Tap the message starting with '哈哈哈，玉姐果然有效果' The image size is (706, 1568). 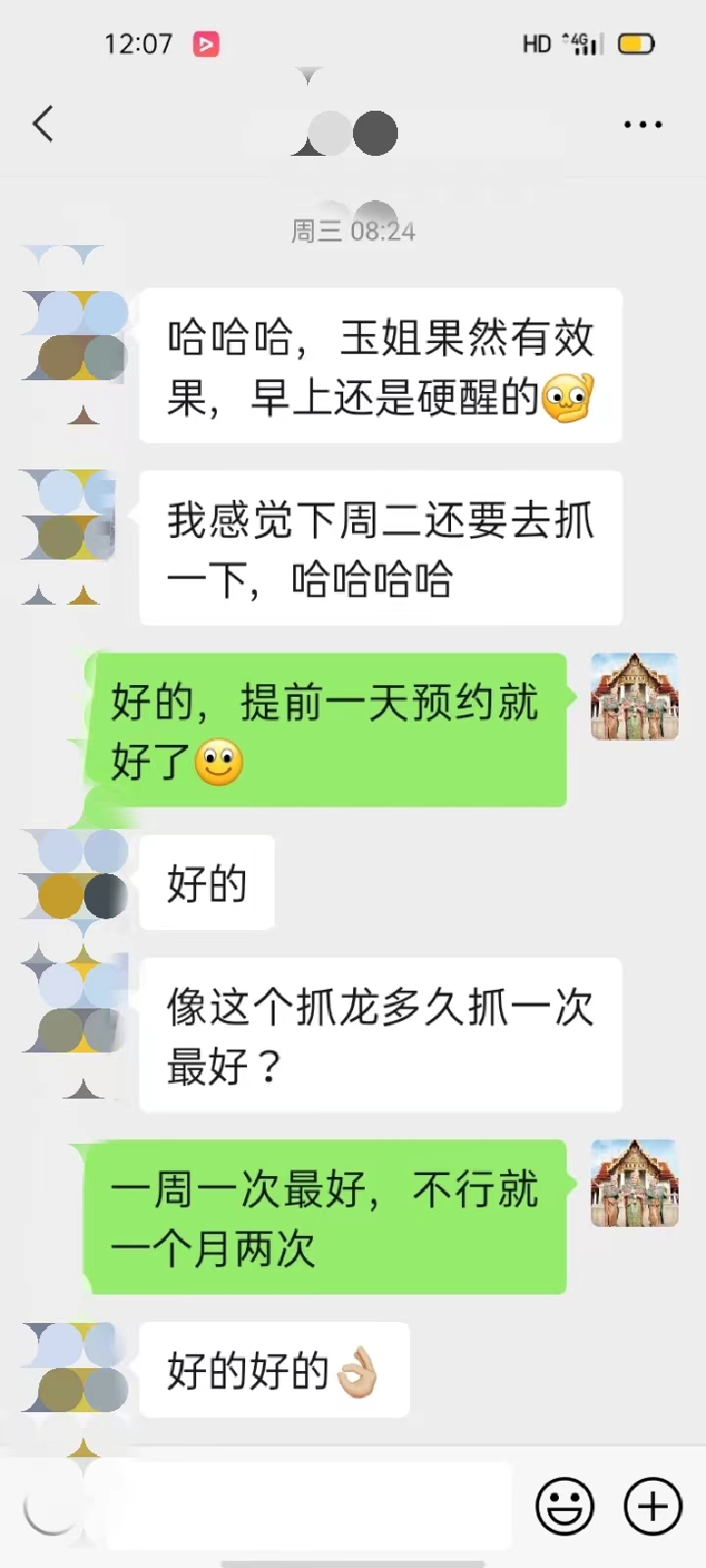click(x=380, y=365)
